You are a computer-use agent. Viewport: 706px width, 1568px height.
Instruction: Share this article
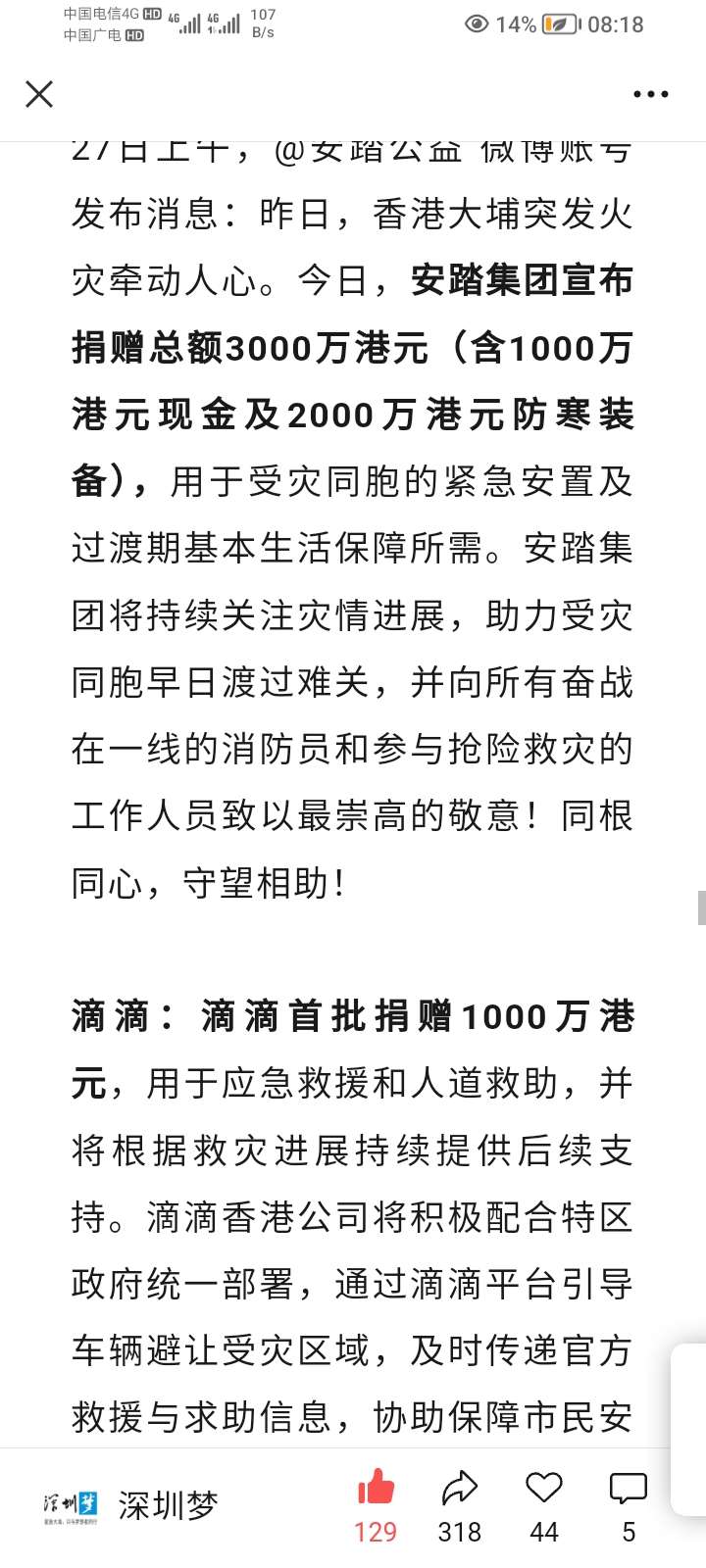(459, 1491)
